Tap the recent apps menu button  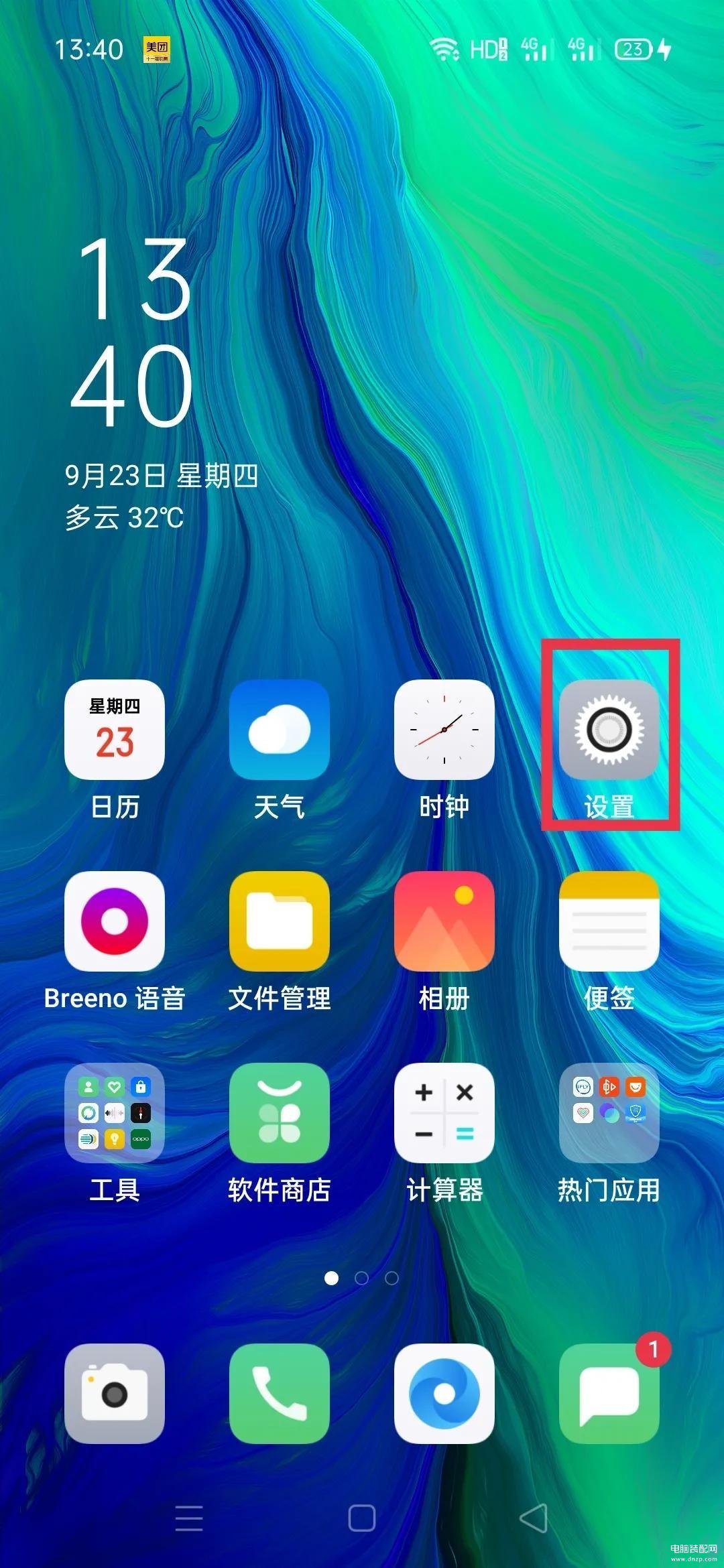pos(189,1518)
